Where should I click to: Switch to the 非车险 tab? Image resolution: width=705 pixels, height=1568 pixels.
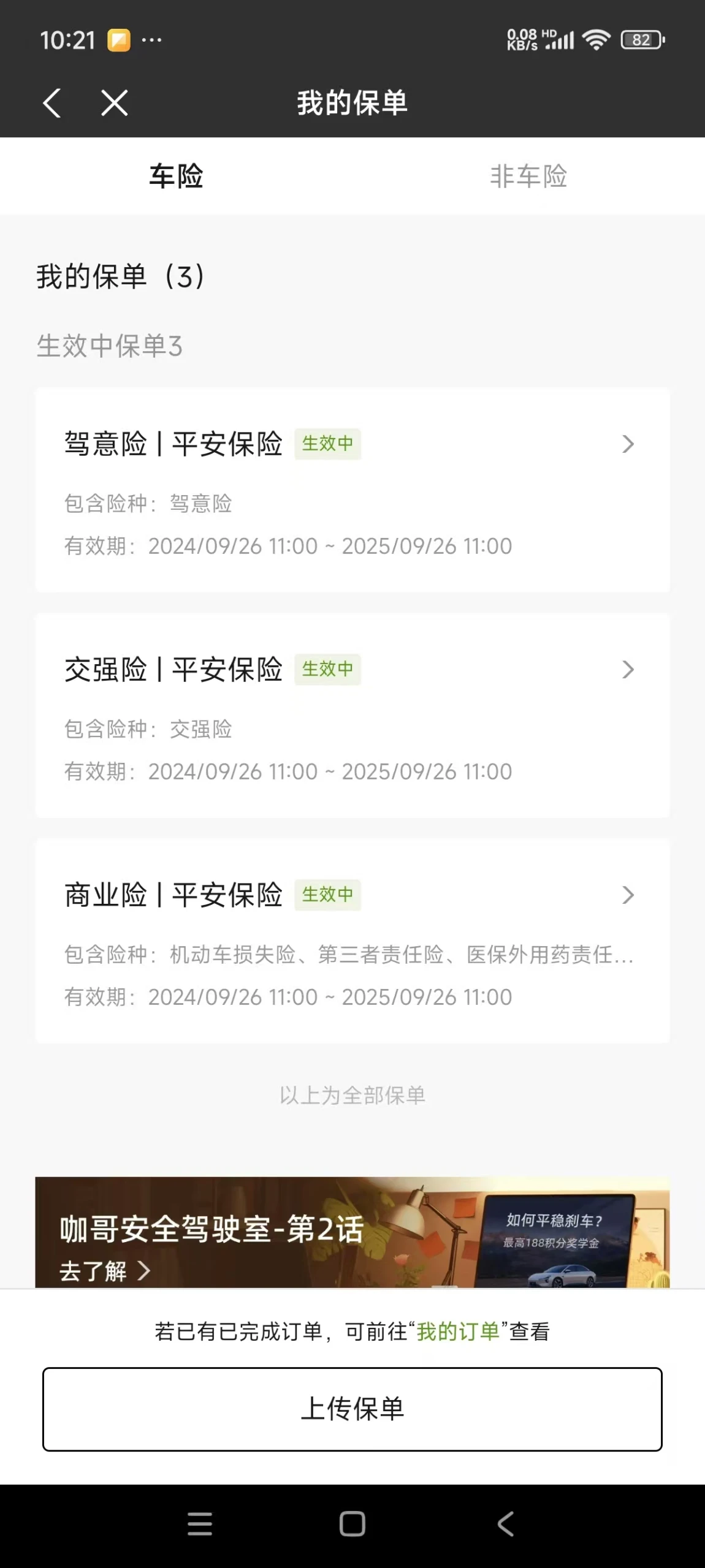(x=528, y=176)
